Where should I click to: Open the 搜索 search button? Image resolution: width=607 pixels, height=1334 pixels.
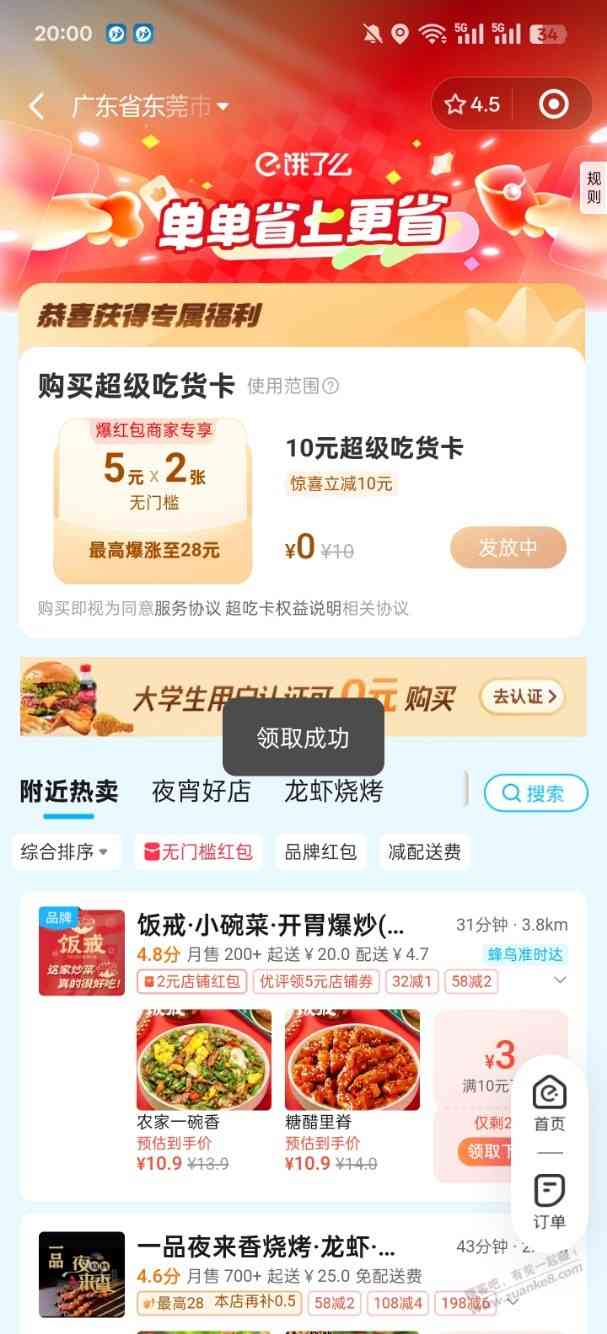click(x=535, y=793)
